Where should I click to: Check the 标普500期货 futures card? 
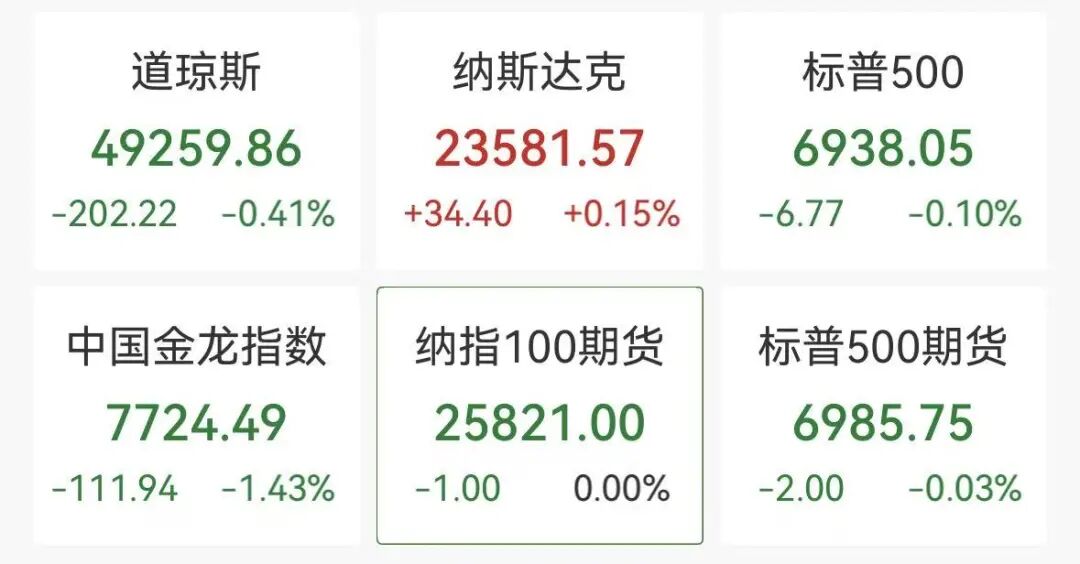pyautogui.click(x=883, y=417)
